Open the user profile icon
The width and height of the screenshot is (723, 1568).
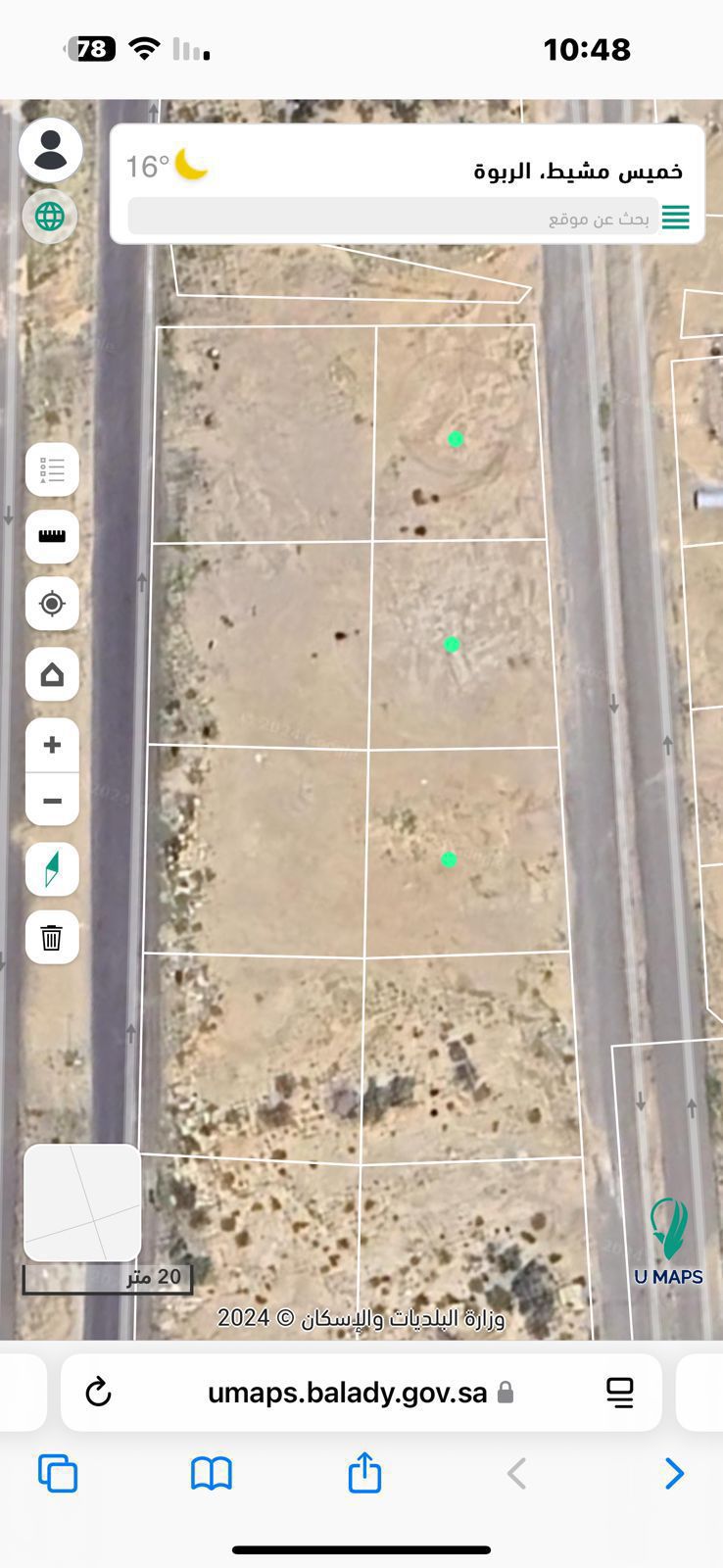click(50, 150)
